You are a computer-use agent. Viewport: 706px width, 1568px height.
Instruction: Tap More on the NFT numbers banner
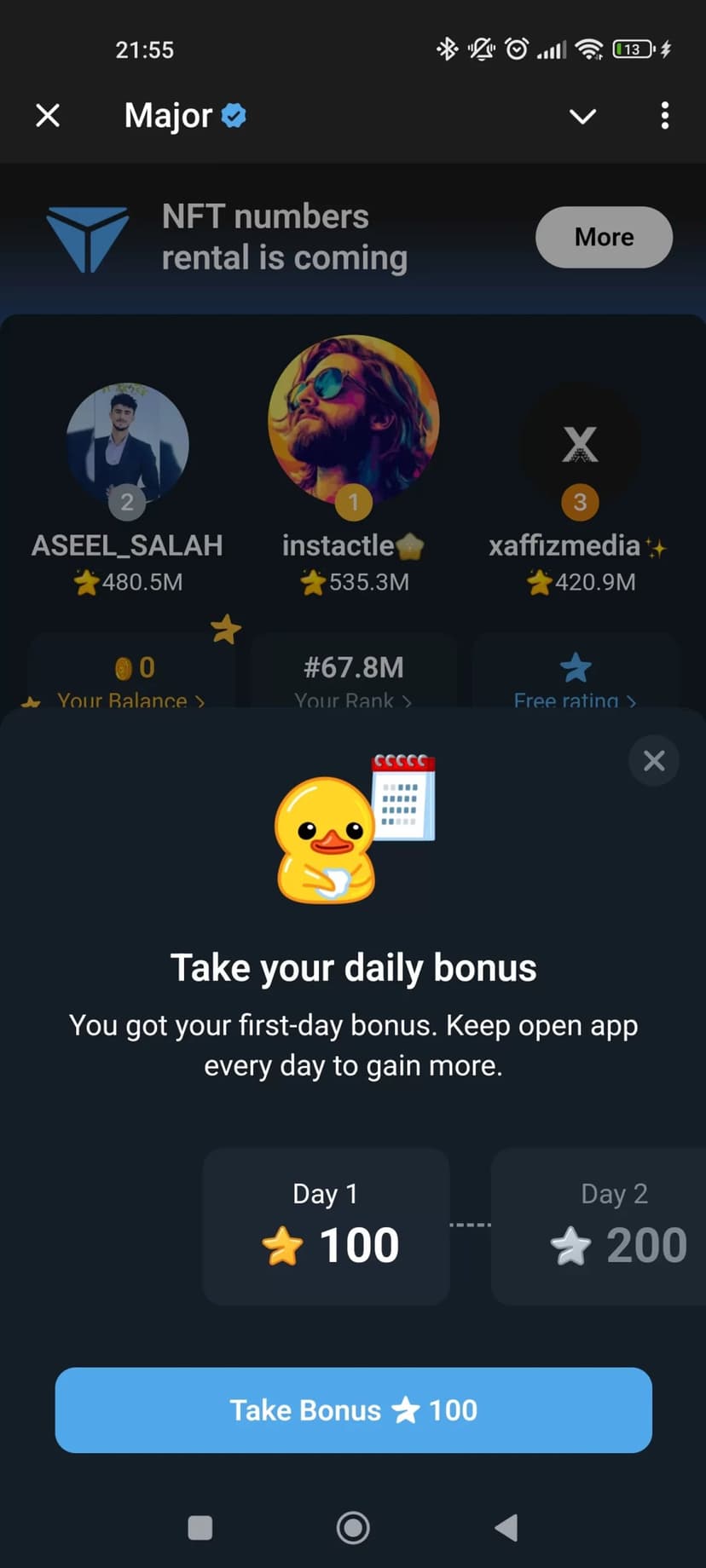[x=604, y=237]
